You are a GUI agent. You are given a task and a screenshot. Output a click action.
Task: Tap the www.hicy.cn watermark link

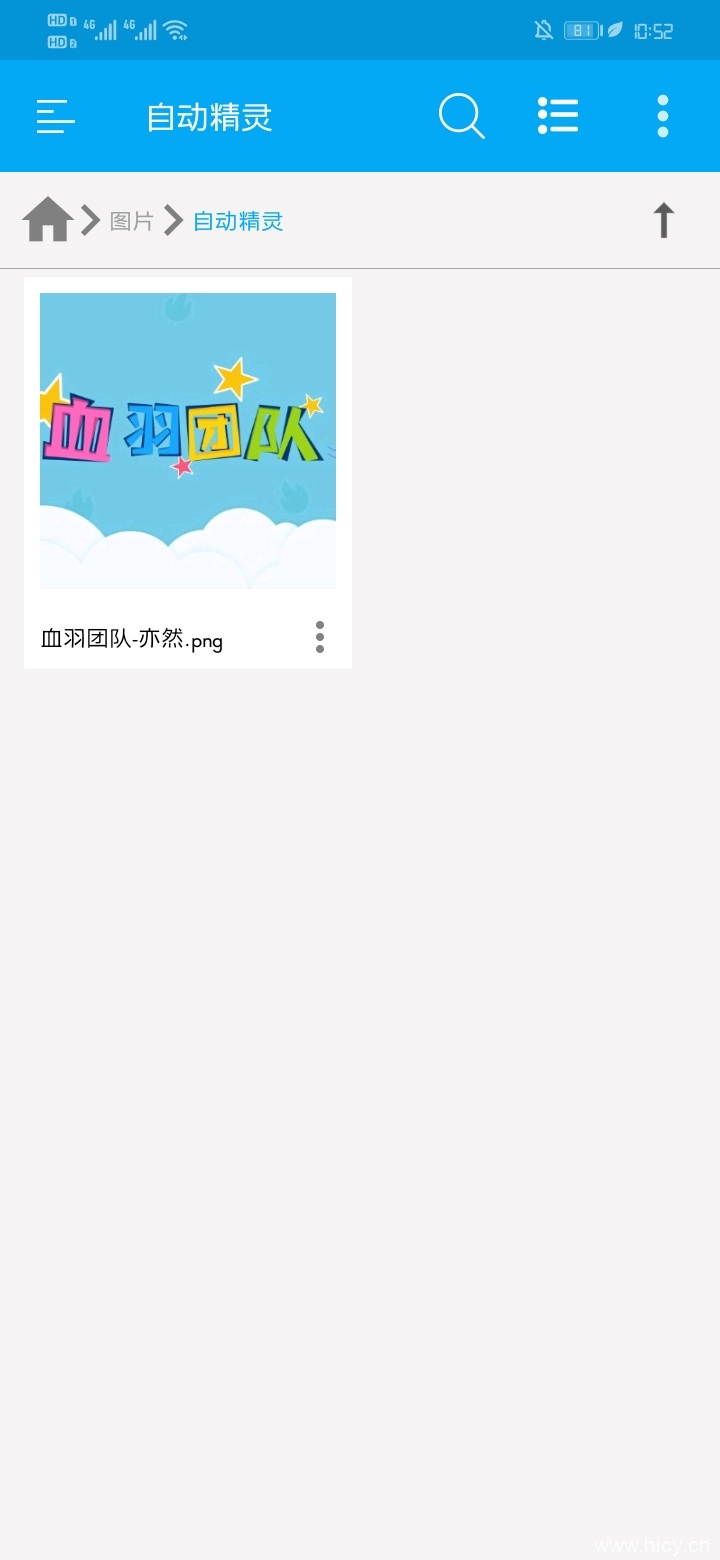pyautogui.click(x=655, y=1547)
